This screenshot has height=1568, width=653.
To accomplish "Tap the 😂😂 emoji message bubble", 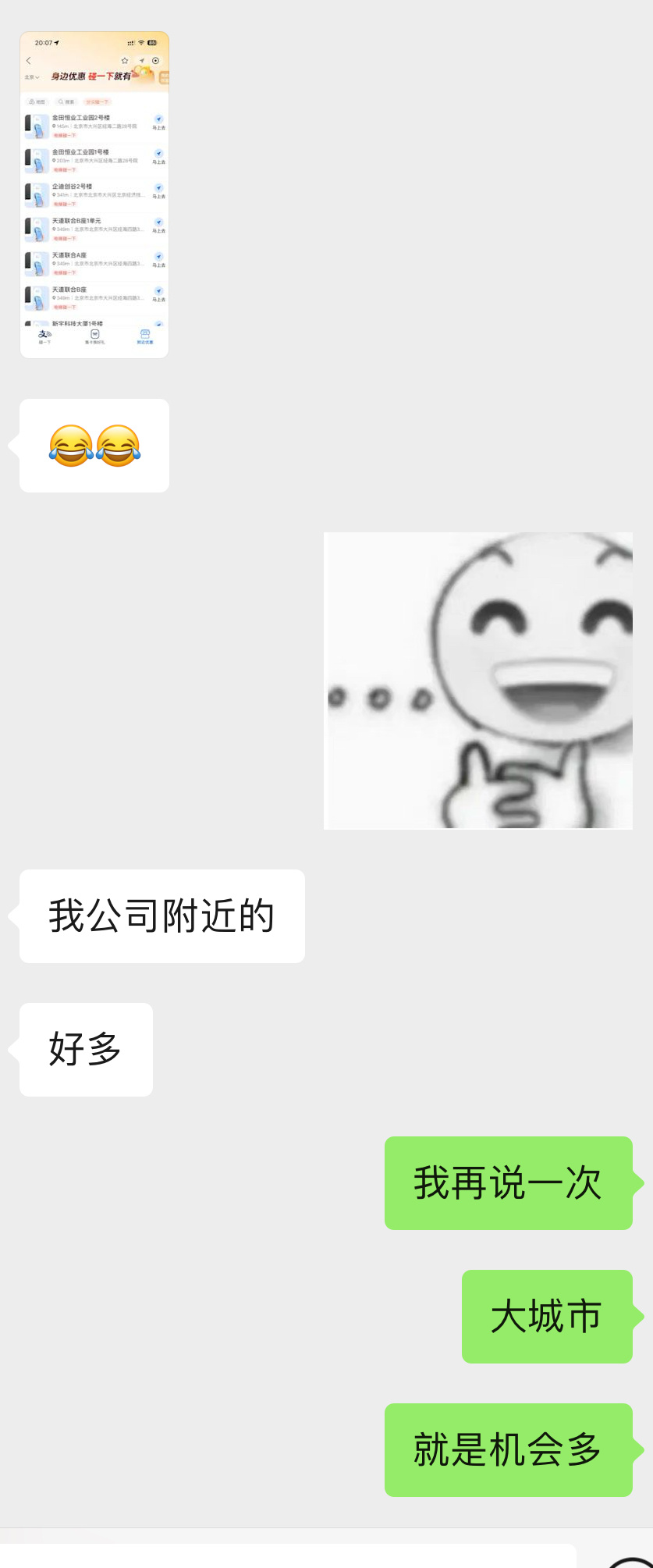I will (94, 445).
